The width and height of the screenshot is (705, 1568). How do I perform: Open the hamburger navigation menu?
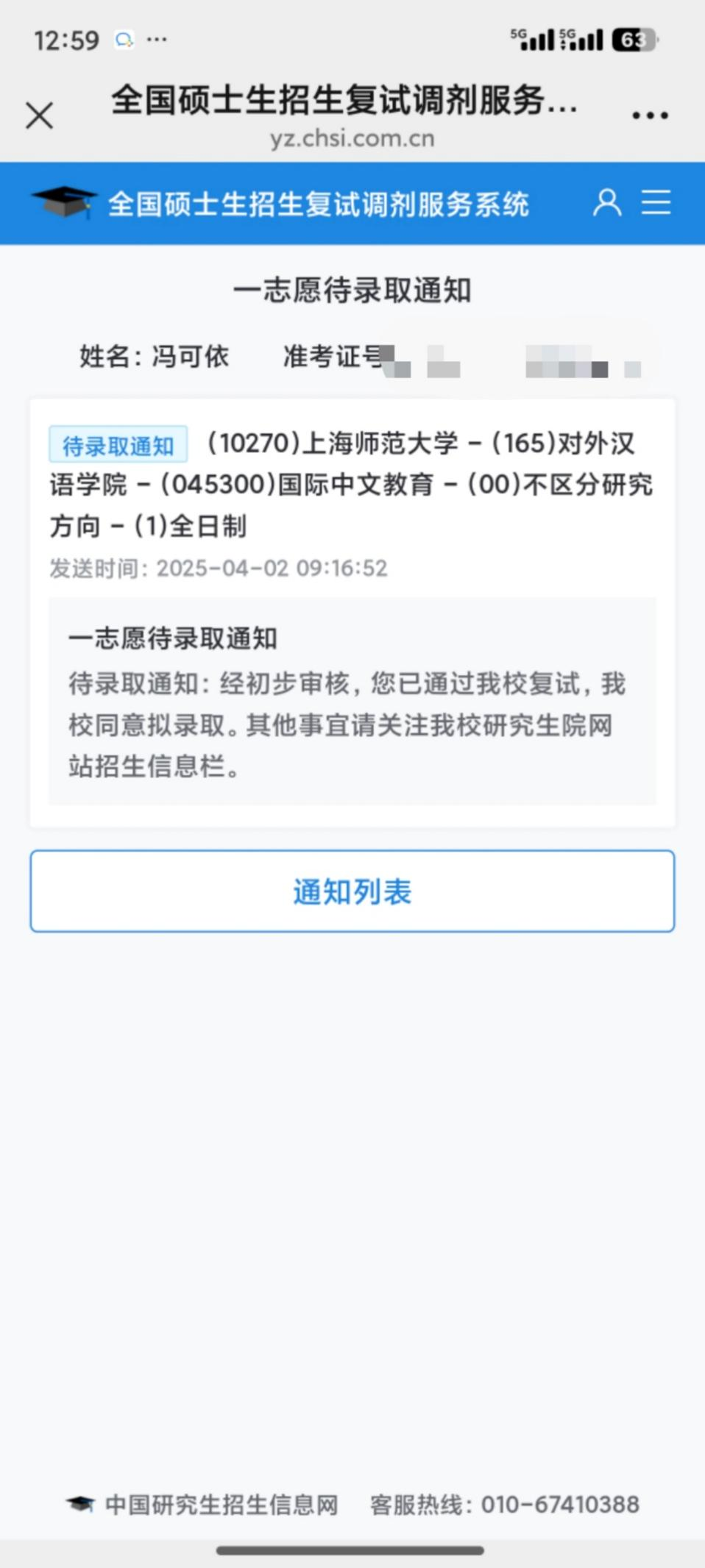click(x=656, y=202)
